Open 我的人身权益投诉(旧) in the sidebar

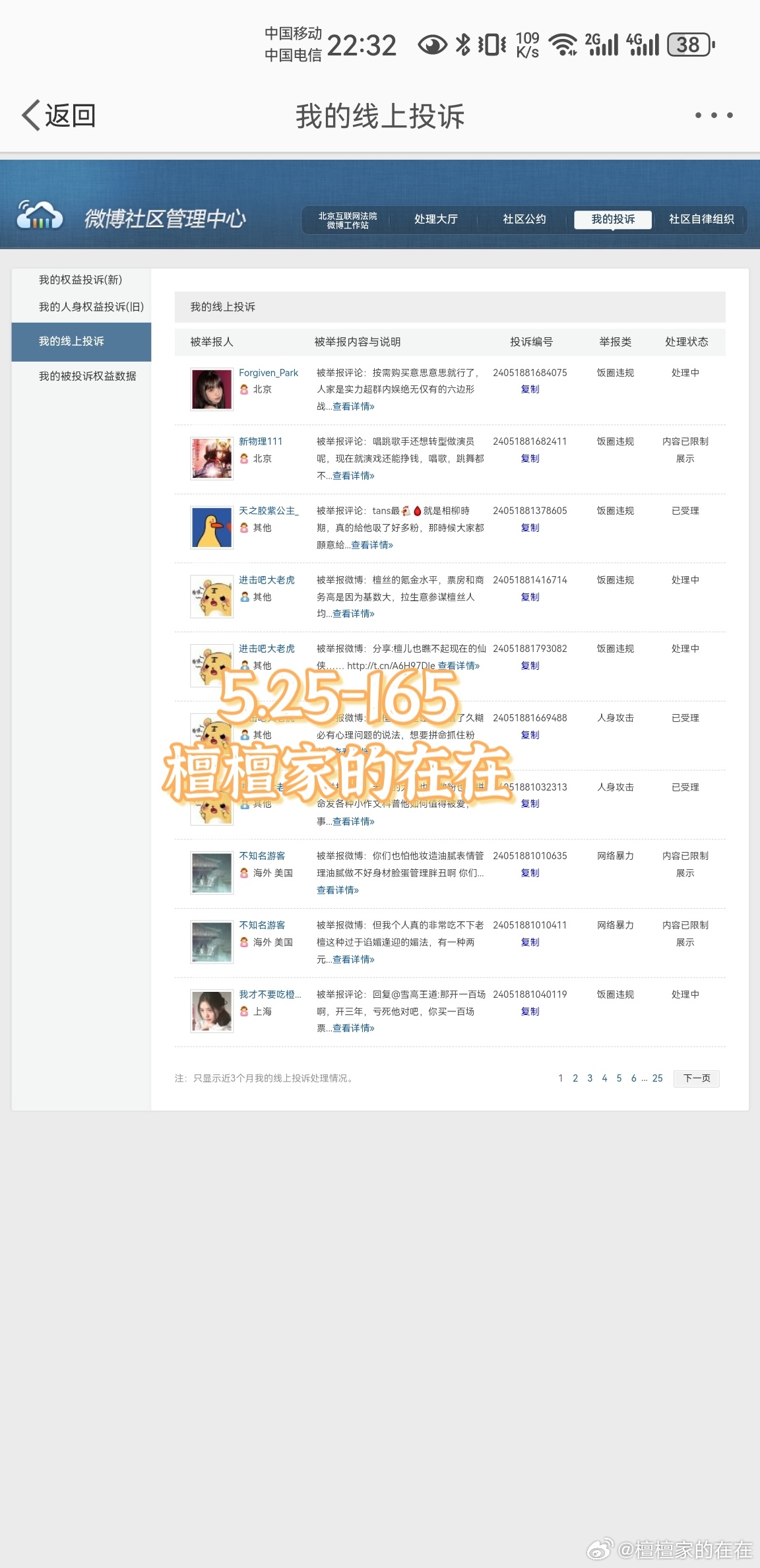coord(91,307)
